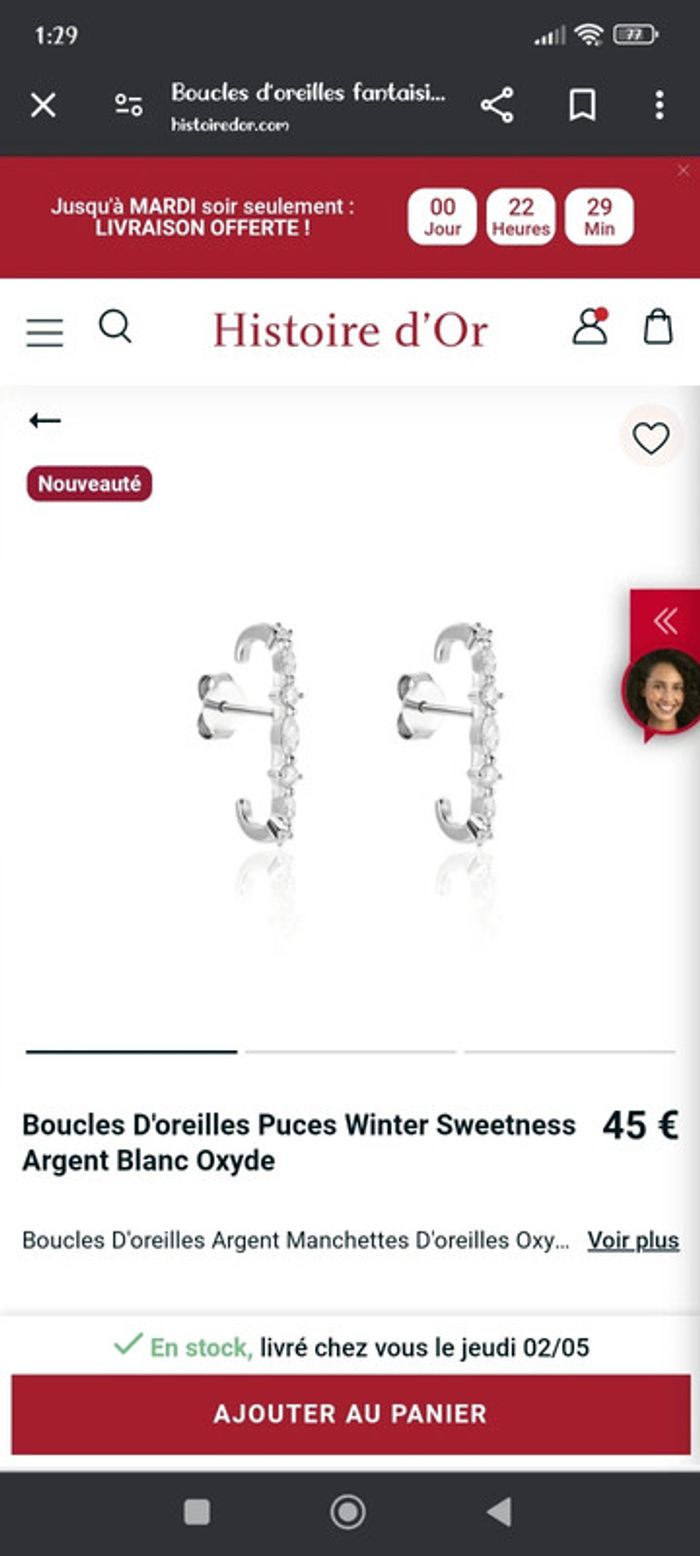
Task: Bookmark this page in the browser
Action: pyautogui.click(x=582, y=105)
